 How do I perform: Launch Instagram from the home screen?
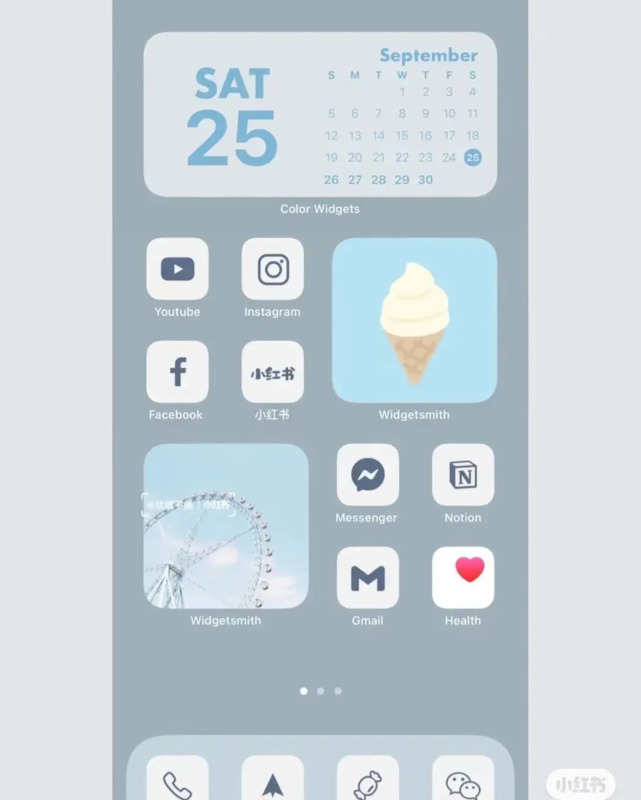[x=272, y=269]
